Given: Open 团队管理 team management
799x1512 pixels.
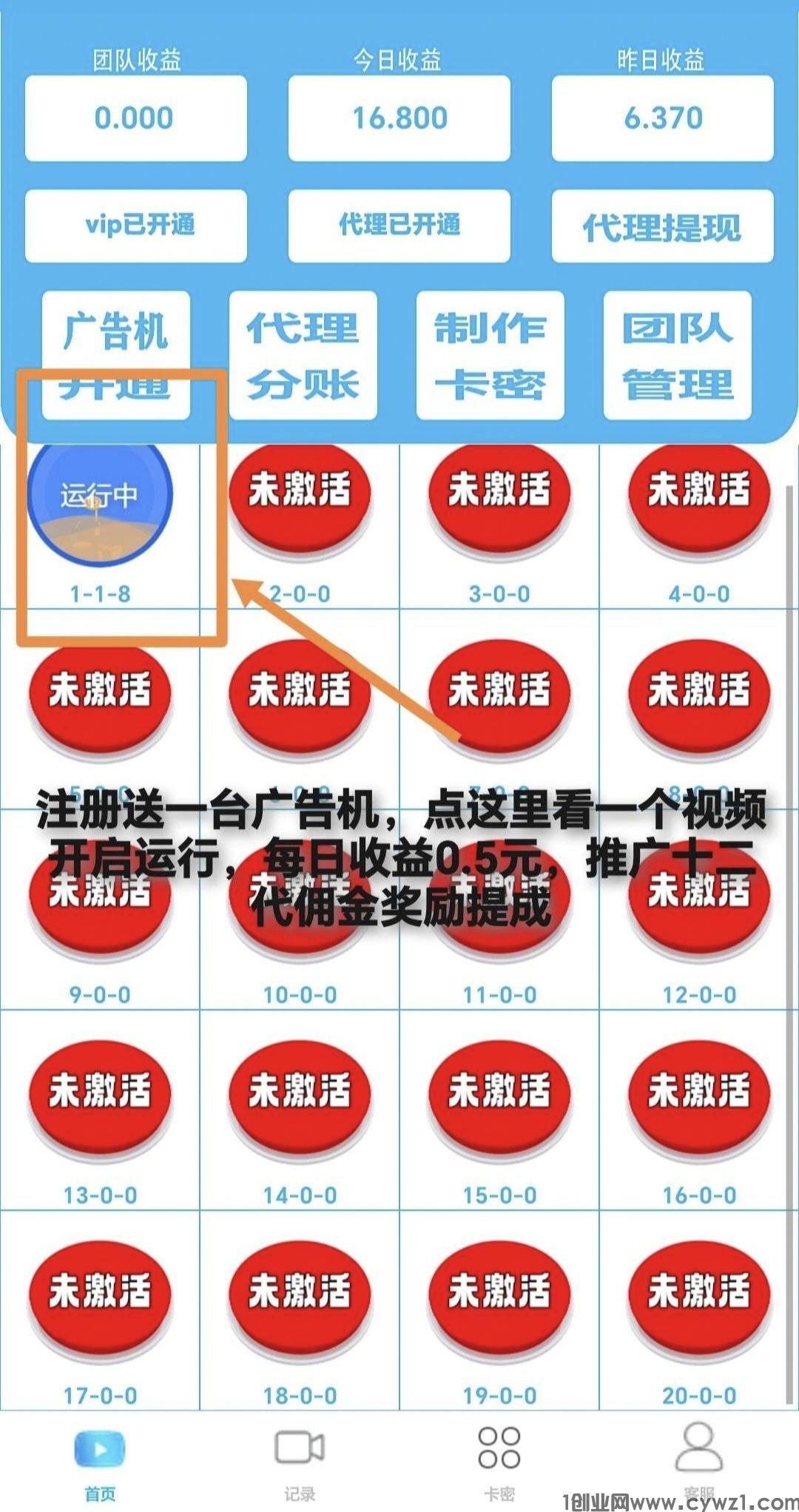Looking at the screenshot, I should (677, 356).
